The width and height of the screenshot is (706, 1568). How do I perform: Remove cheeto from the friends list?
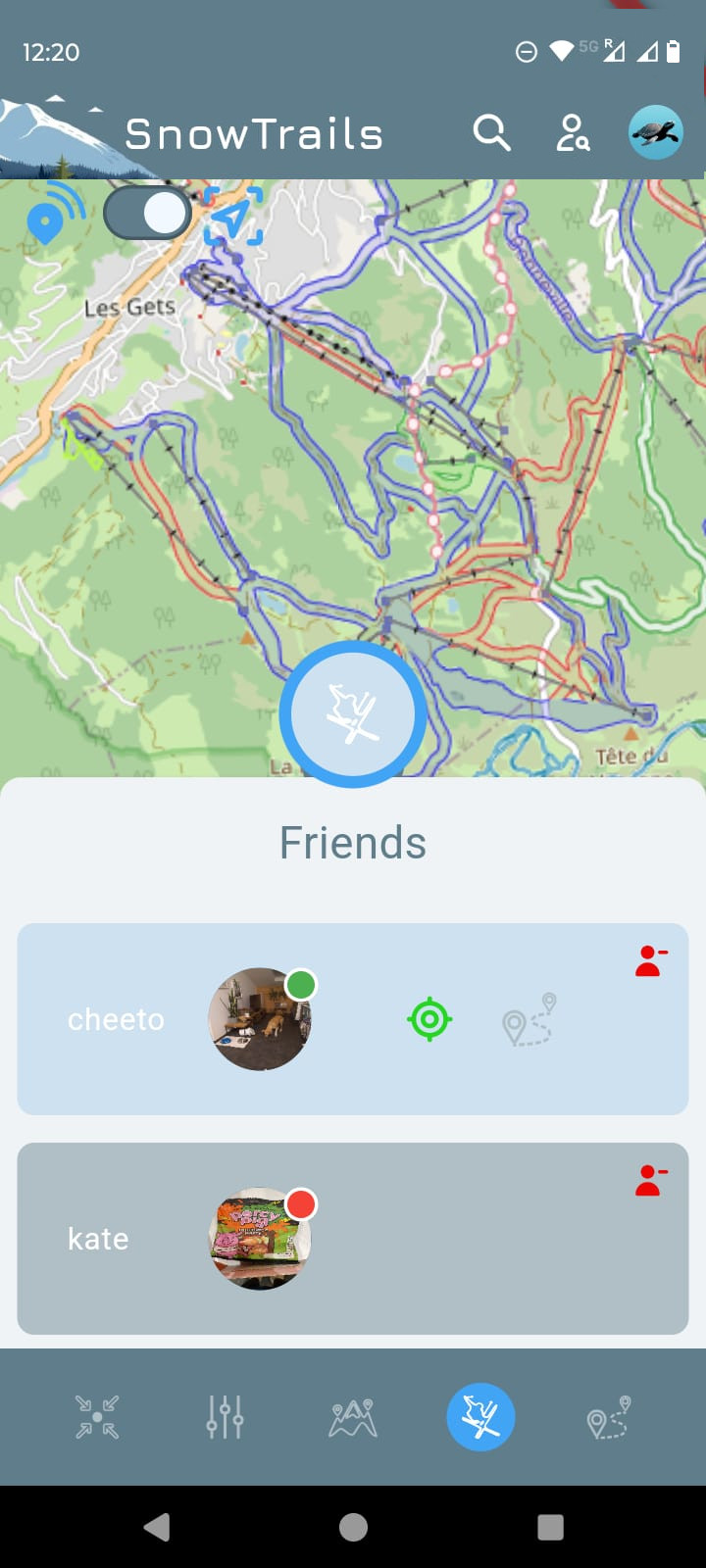click(x=650, y=961)
